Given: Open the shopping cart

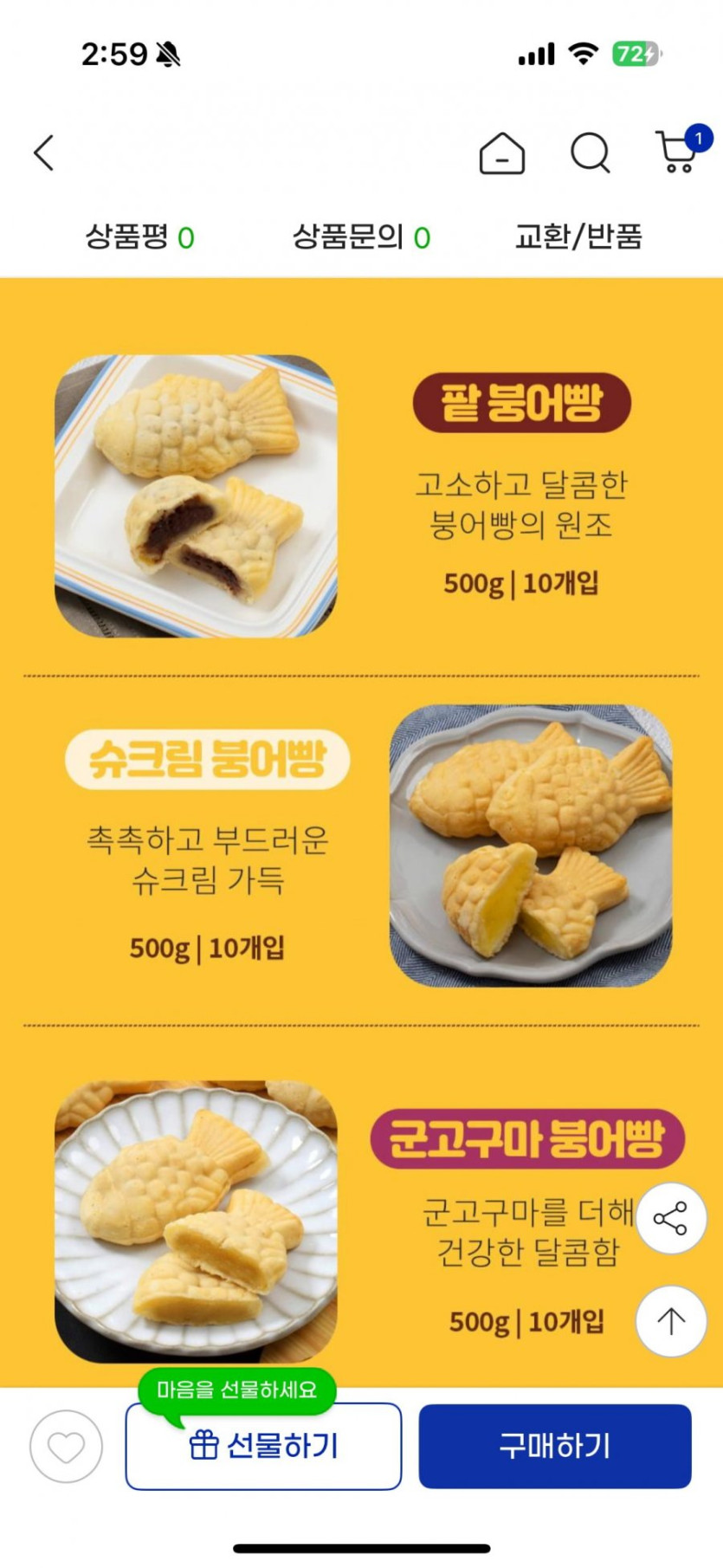Looking at the screenshot, I should 677,152.
